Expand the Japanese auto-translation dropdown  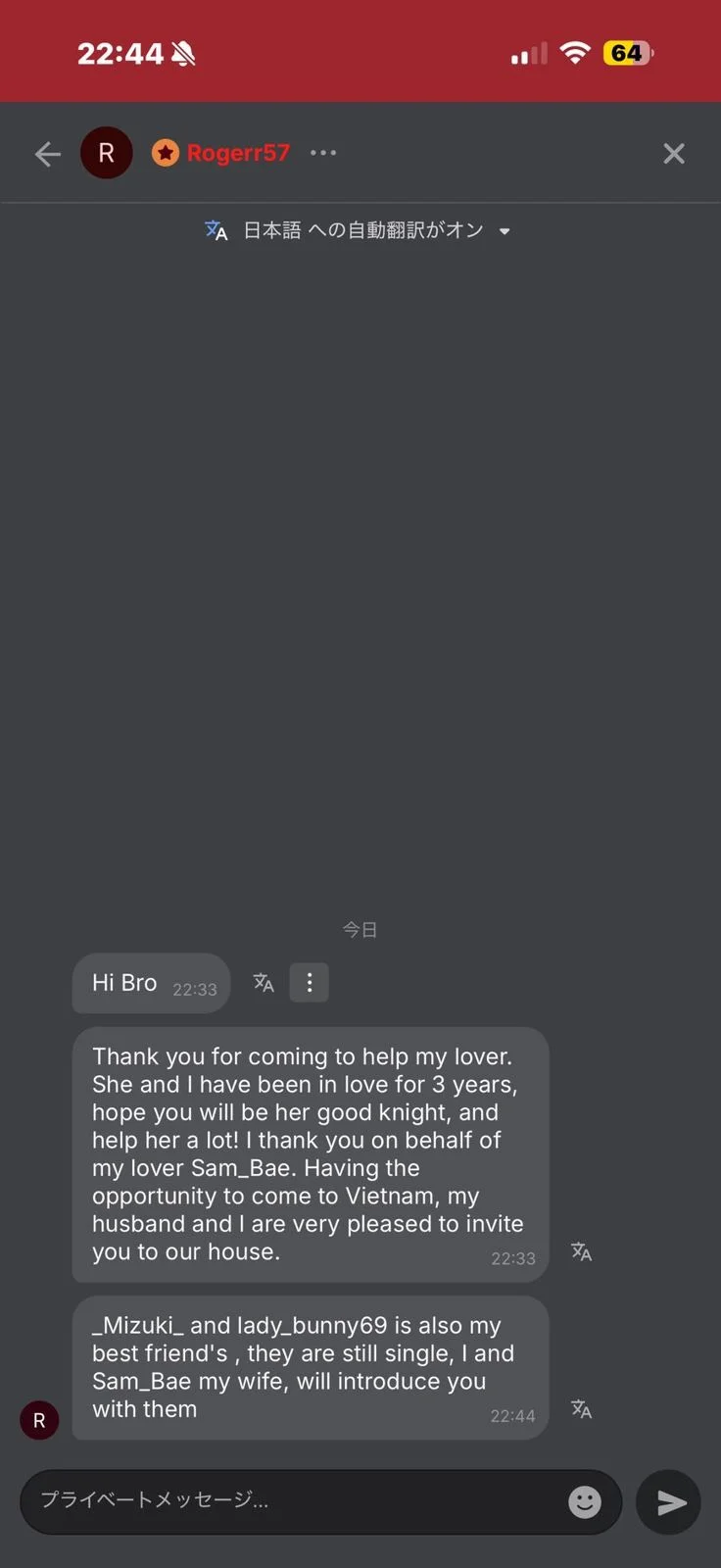(504, 231)
